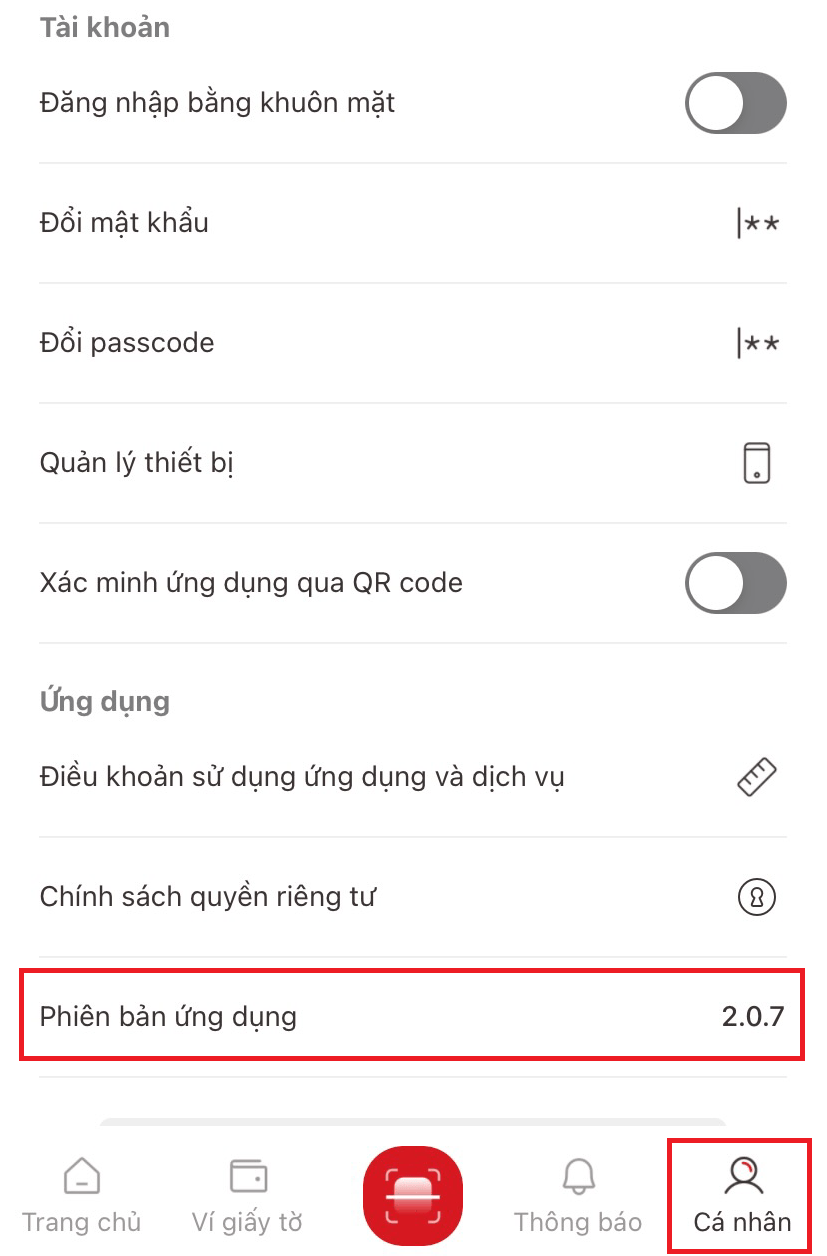Open Điều khoản sử dụng ứng dụng và dịch vụ

tap(303, 776)
